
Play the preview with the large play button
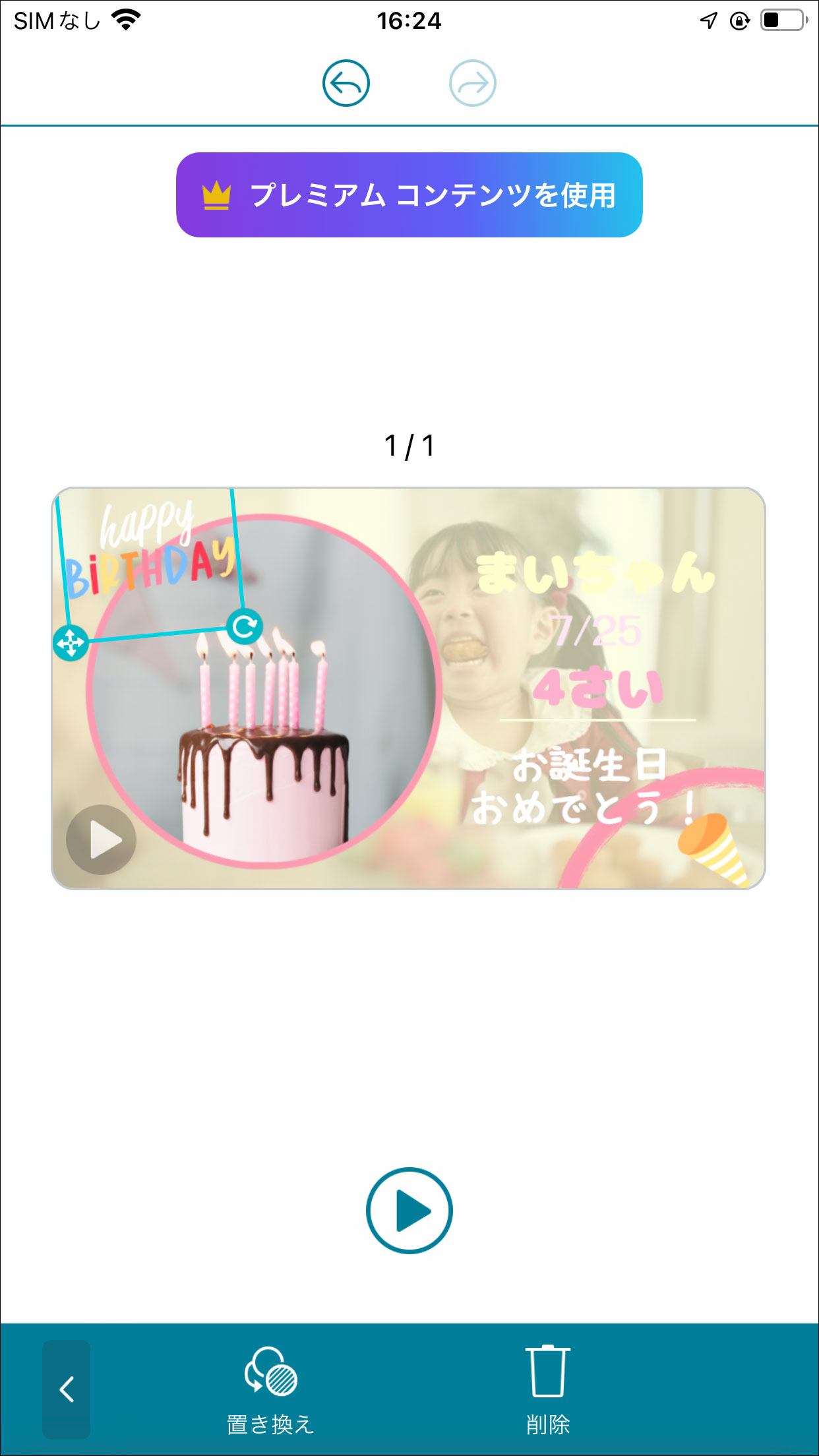pos(409,1211)
